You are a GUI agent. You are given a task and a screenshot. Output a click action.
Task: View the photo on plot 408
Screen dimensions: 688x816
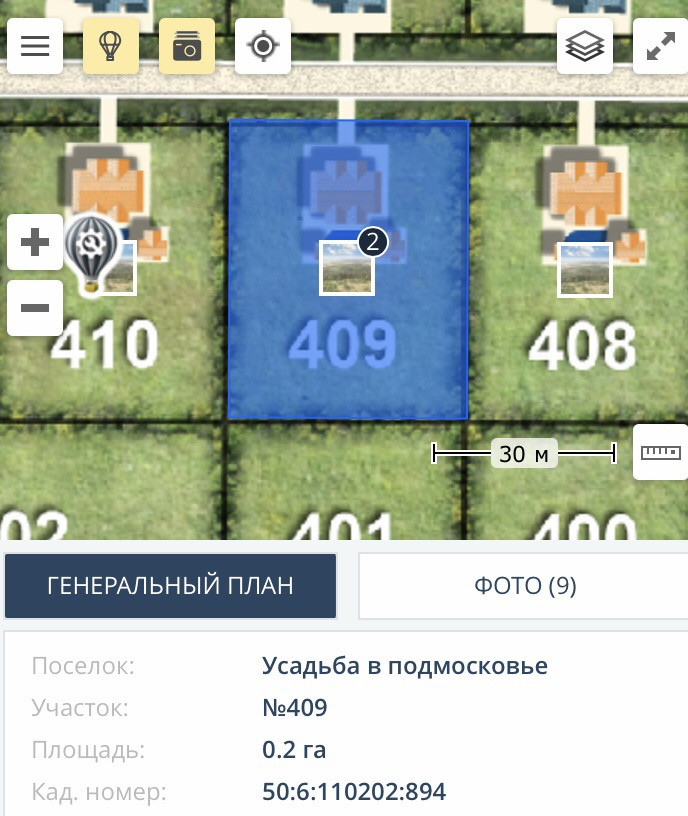(585, 270)
